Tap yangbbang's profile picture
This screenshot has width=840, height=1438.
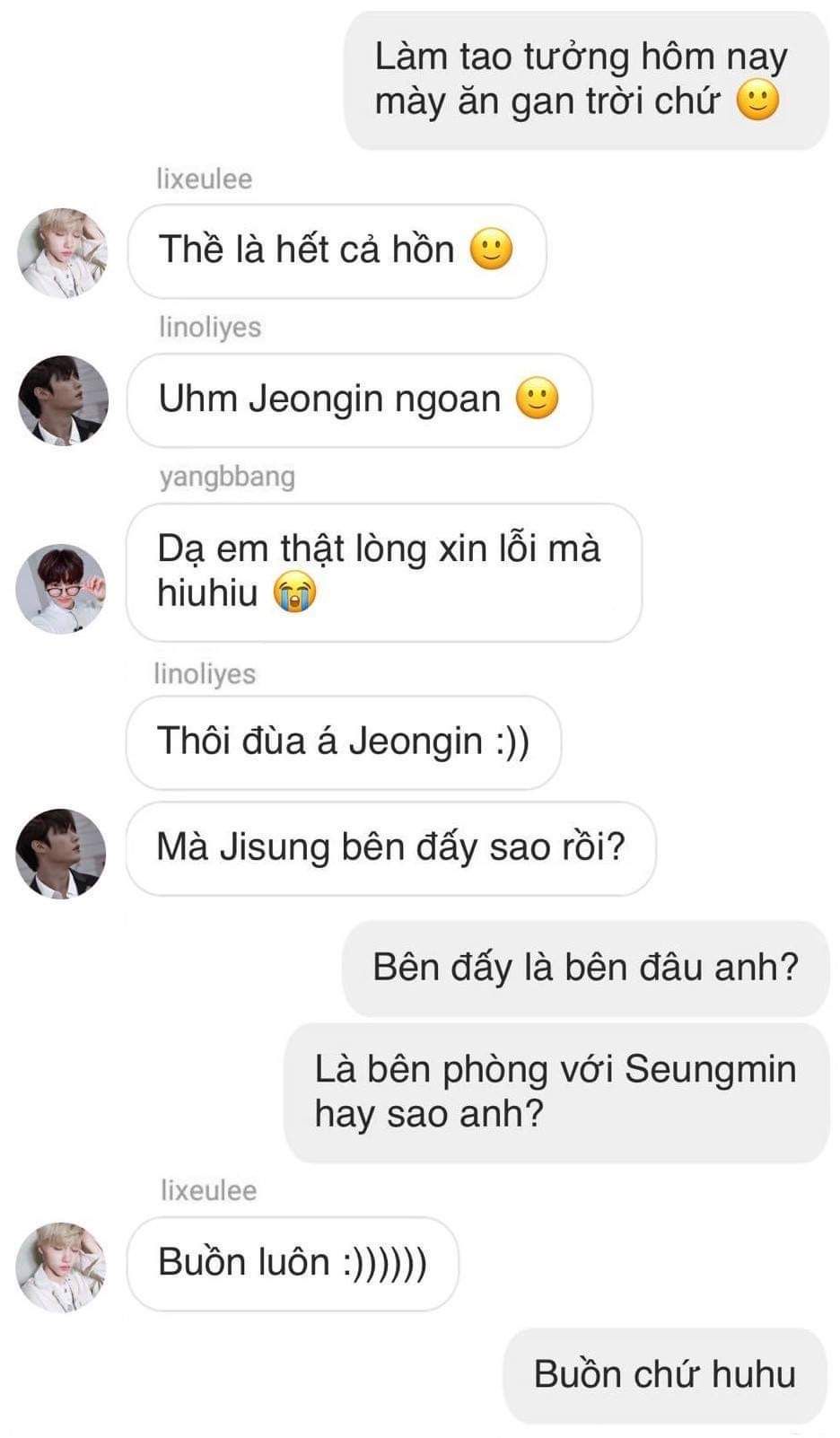tap(61, 588)
